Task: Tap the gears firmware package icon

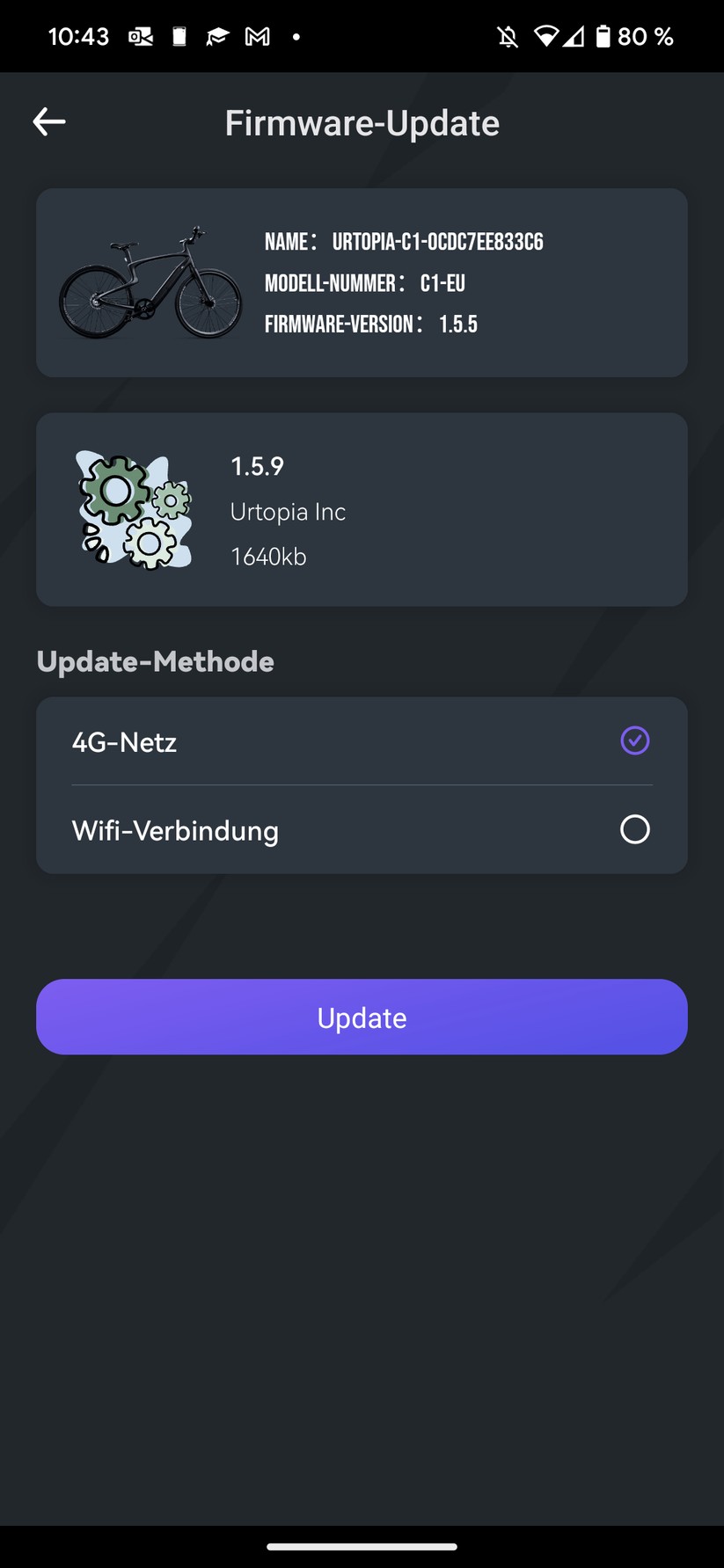Action: [134, 508]
